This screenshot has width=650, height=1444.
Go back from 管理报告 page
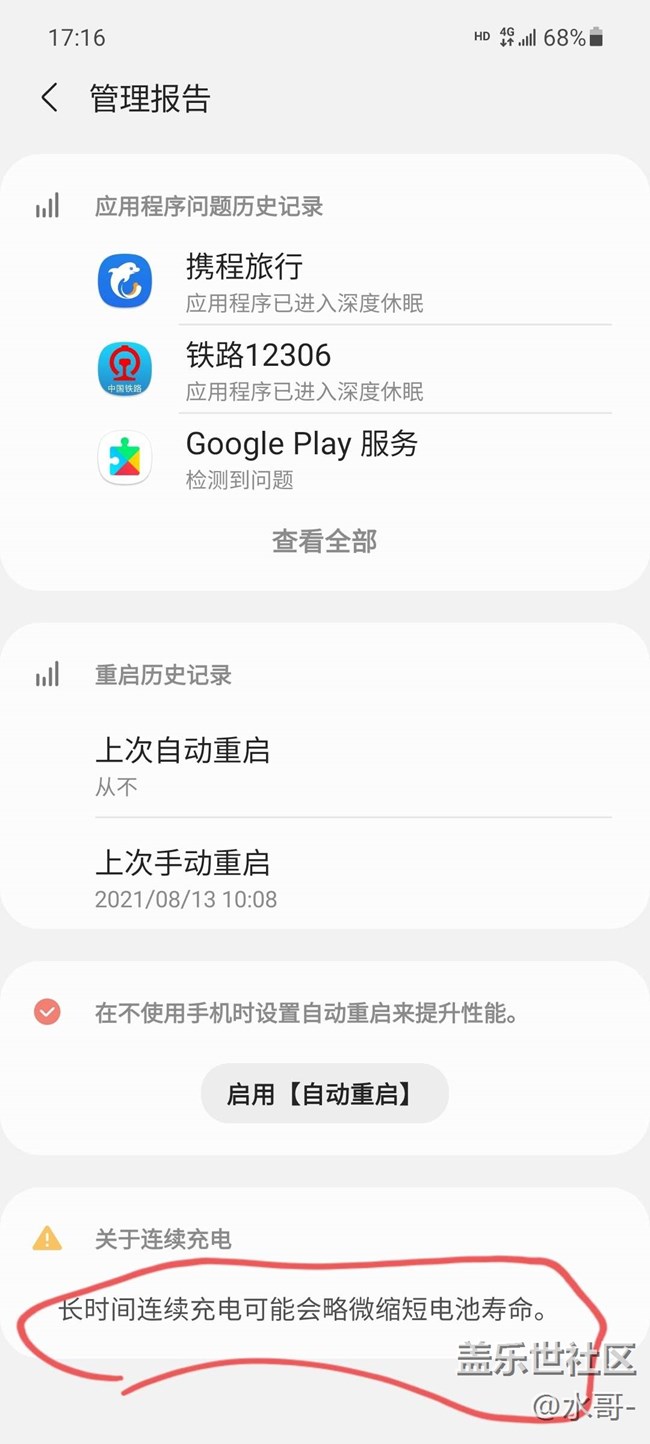tap(49, 98)
